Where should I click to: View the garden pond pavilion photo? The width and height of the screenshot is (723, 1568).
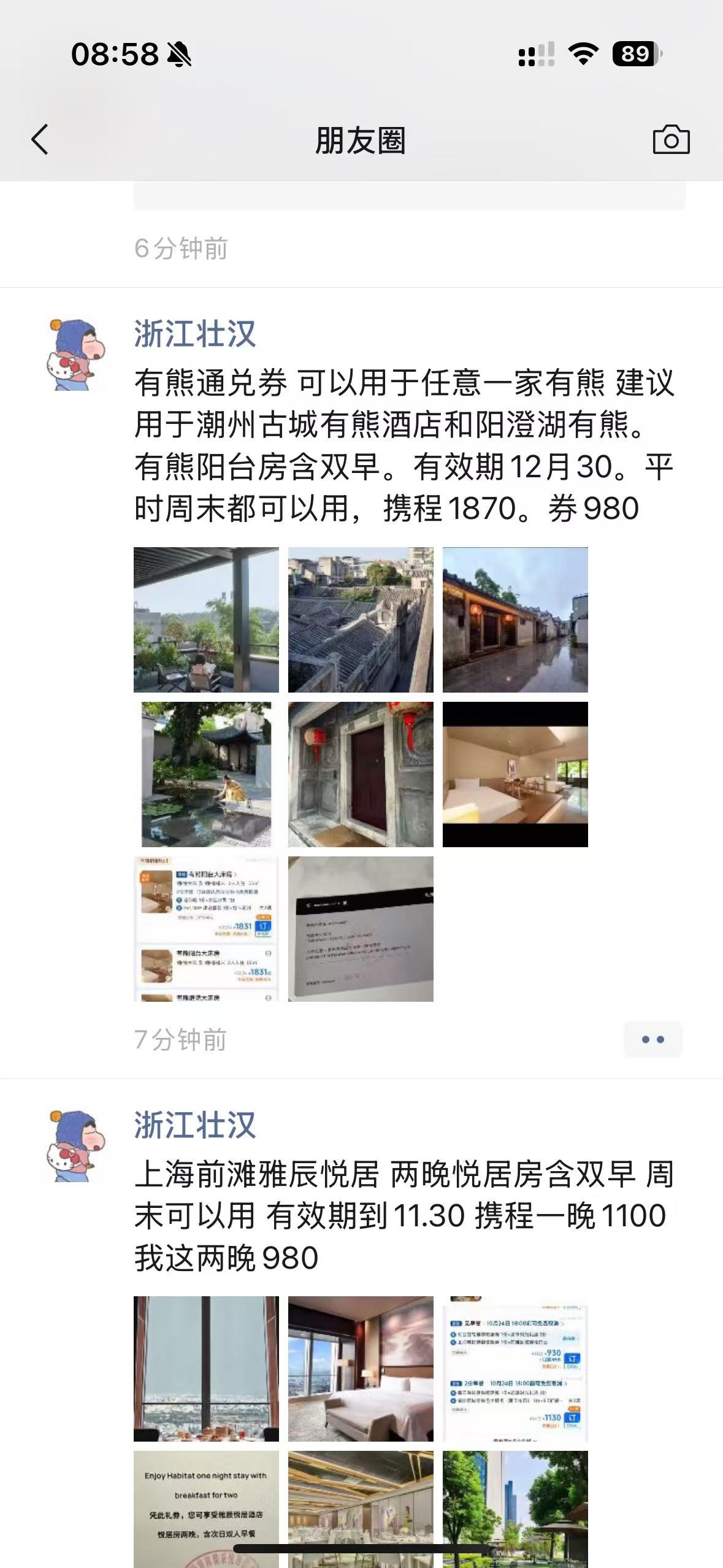click(206, 774)
